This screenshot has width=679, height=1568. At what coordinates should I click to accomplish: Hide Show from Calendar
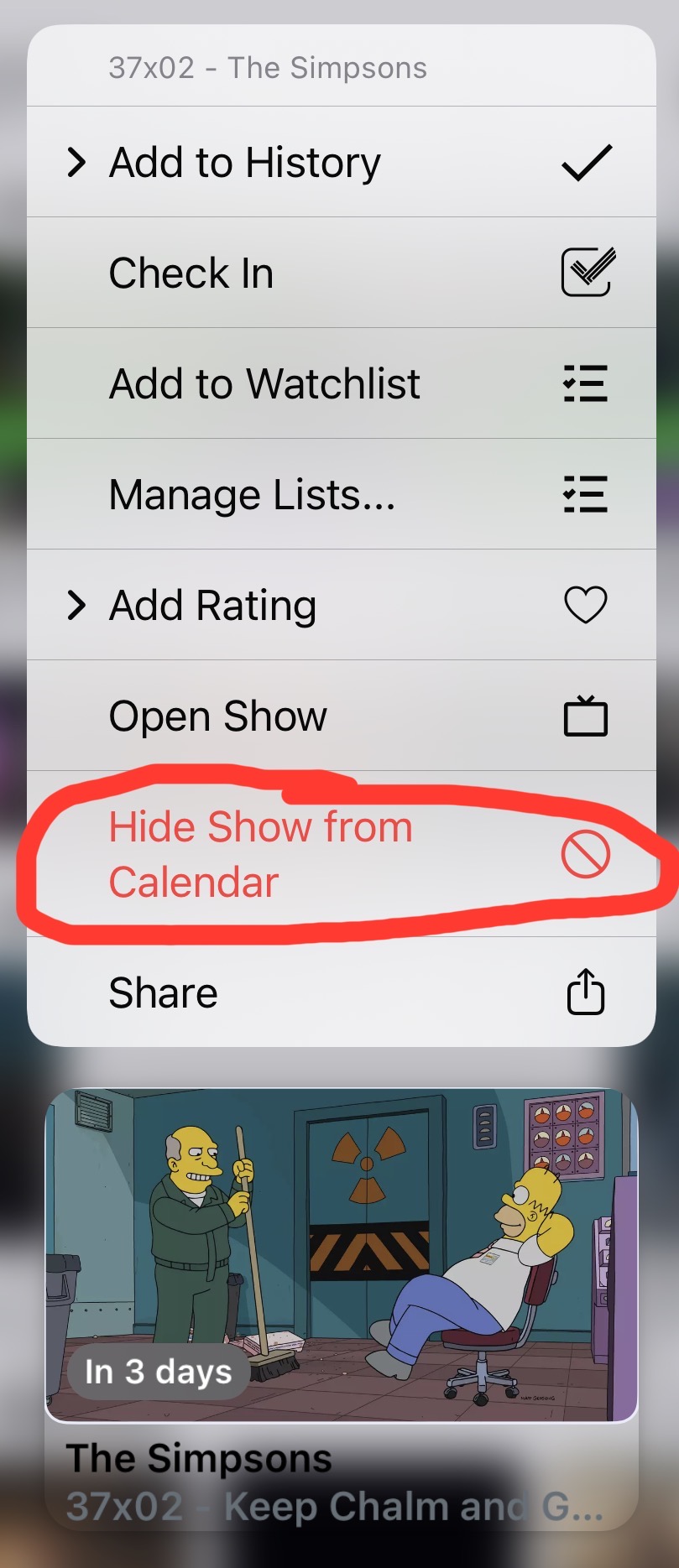tap(340, 855)
